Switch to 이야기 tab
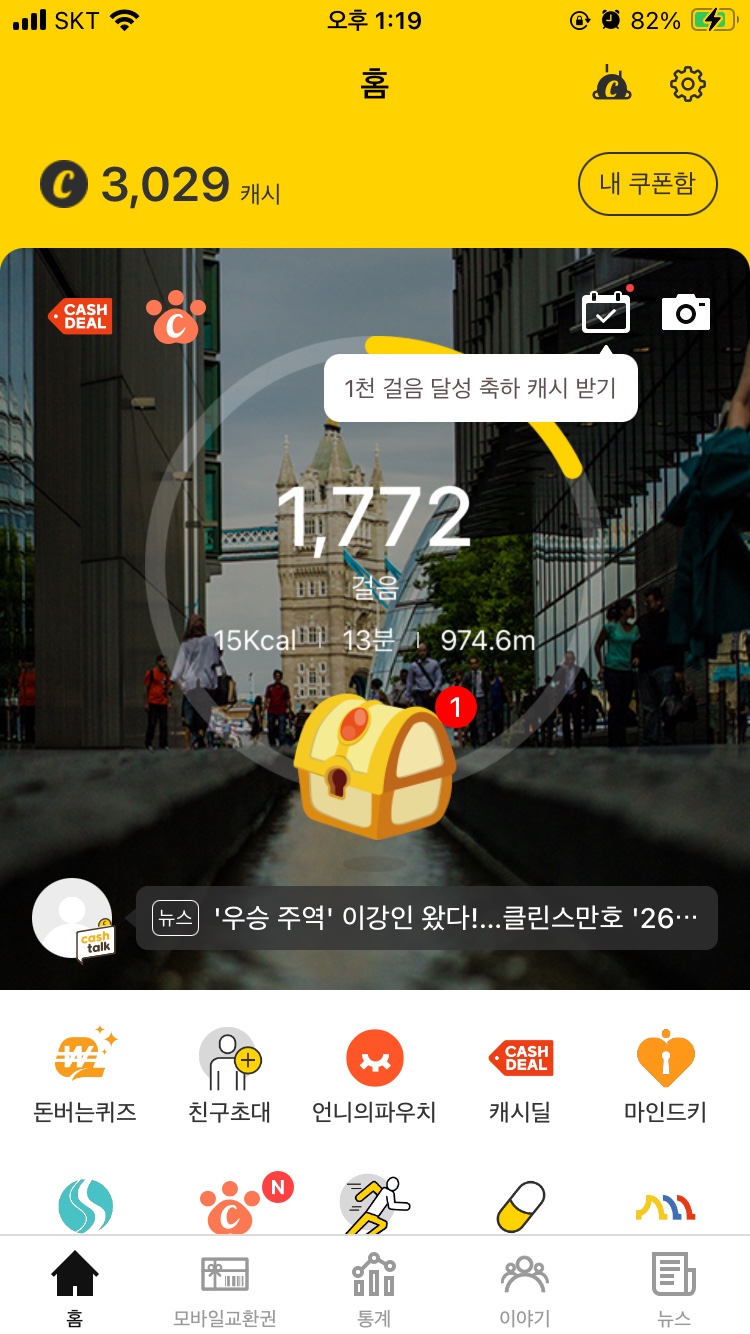This screenshot has width=750, height=1334. (524, 1289)
